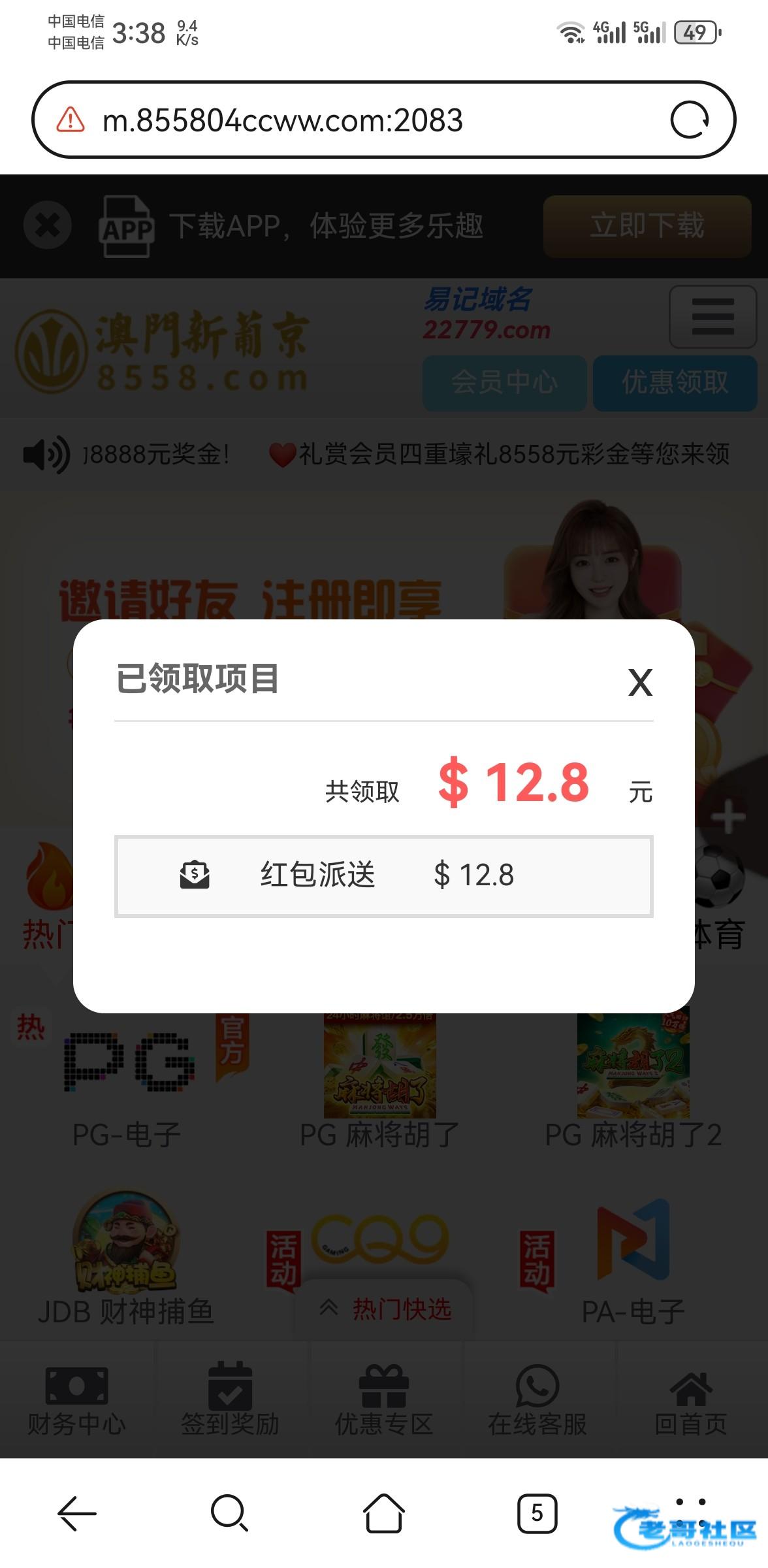The image size is (768, 1568).
Task: Dismiss the download APP banner
Action: pyautogui.click(x=47, y=226)
